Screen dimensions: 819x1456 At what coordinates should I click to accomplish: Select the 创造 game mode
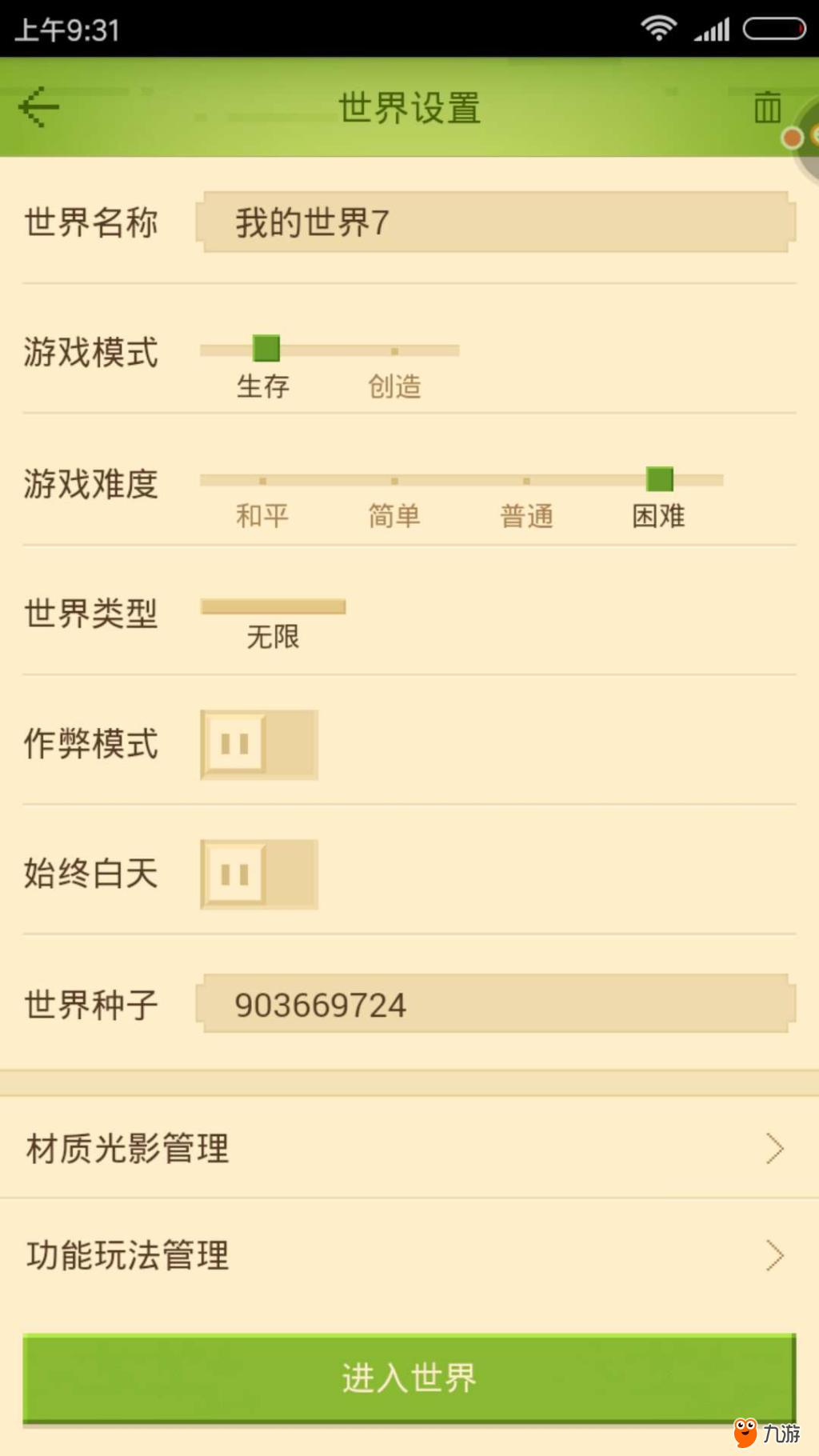pos(394,352)
